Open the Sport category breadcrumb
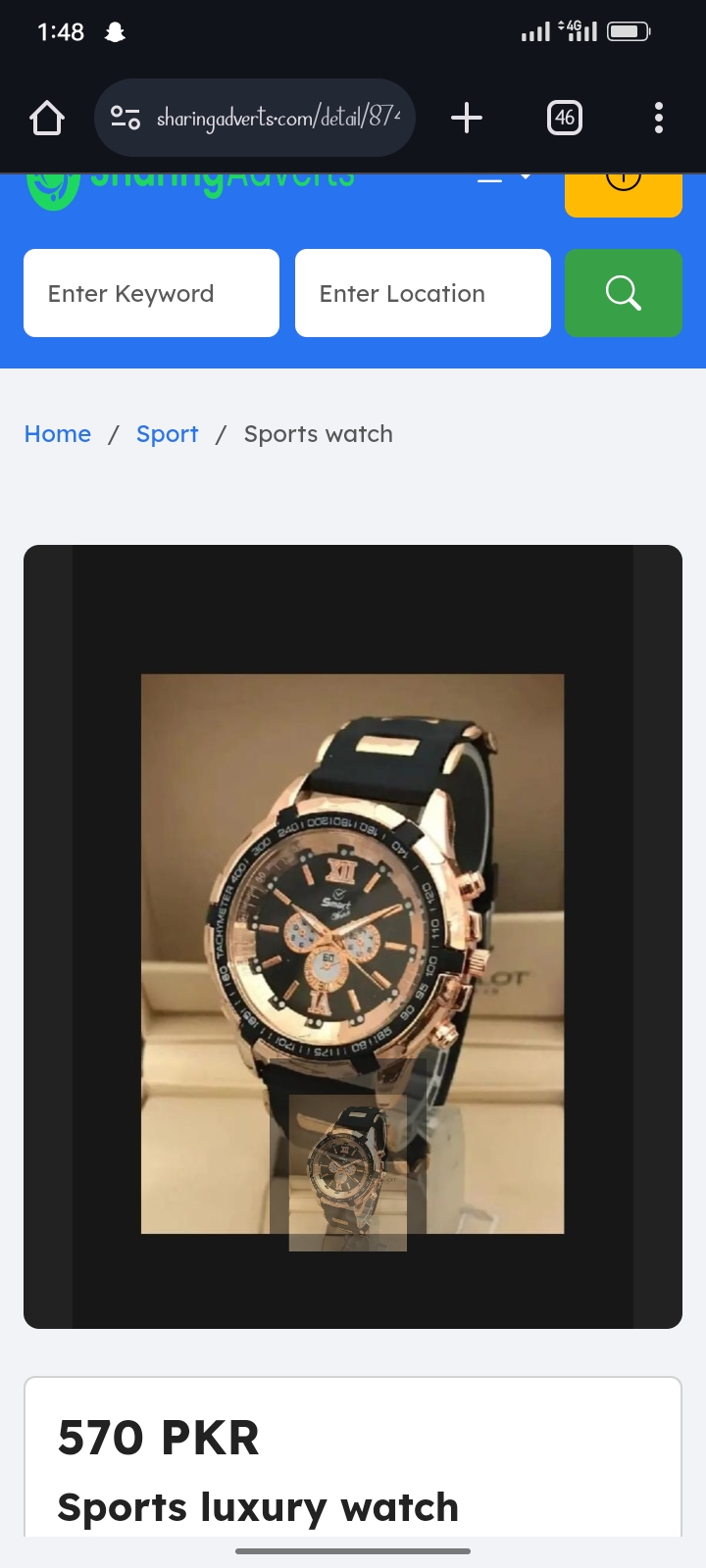 167,434
